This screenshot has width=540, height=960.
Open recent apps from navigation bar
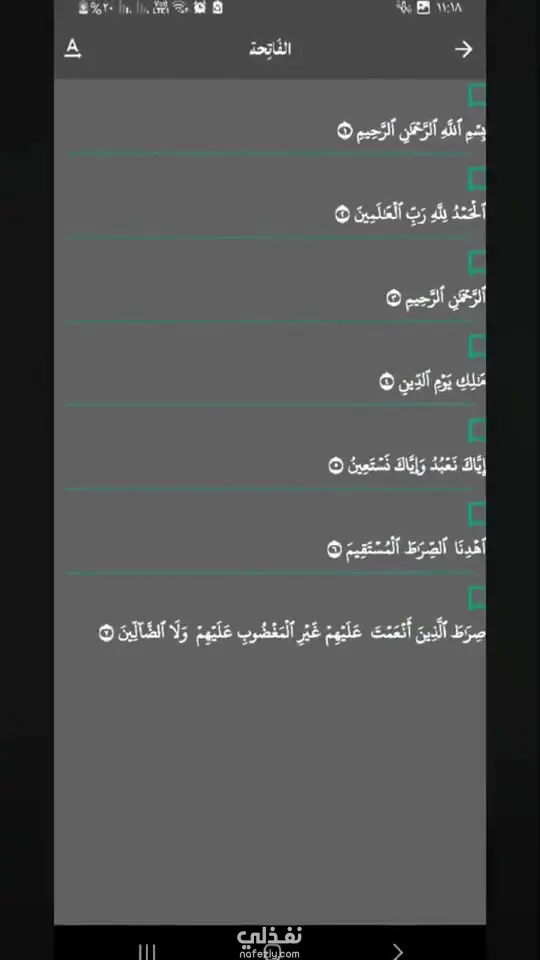[x=146, y=951]
